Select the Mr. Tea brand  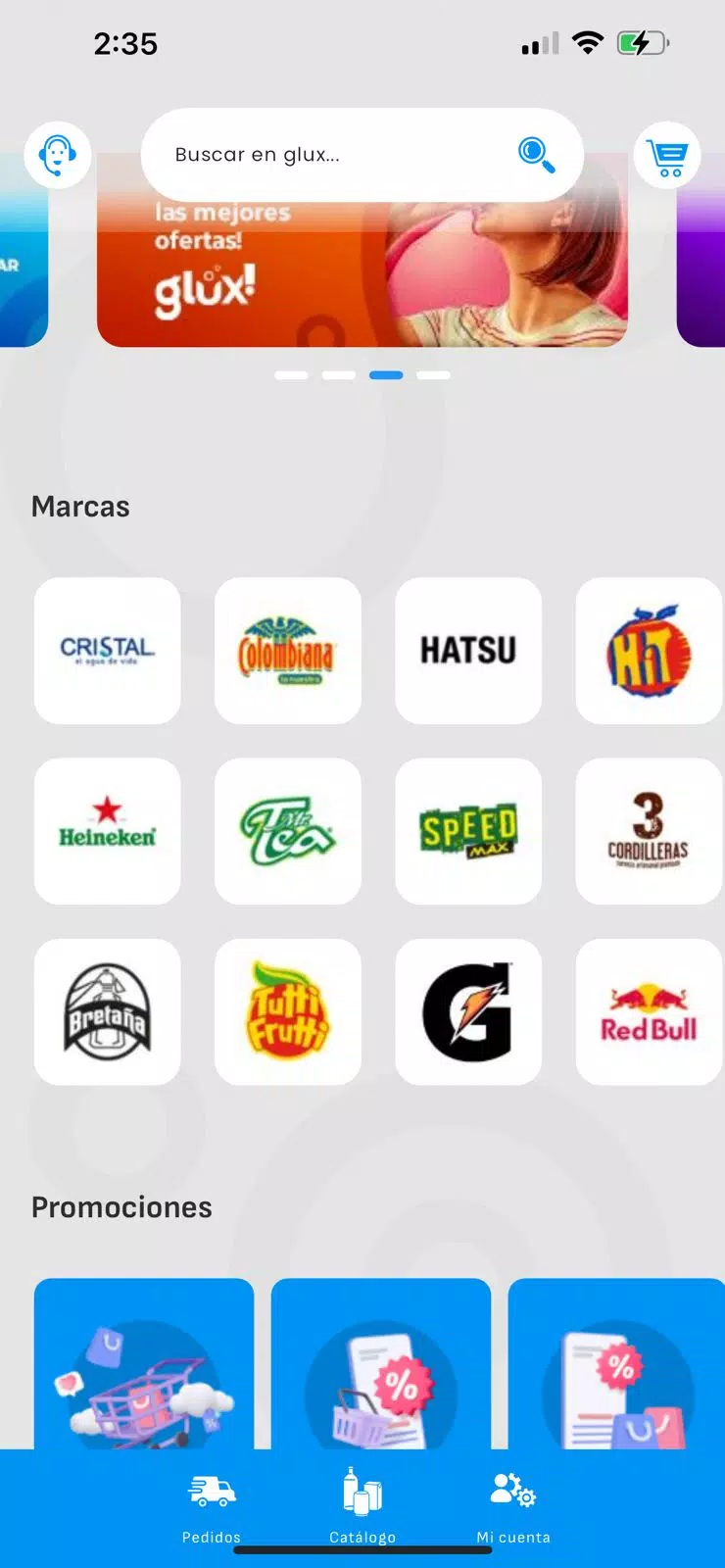[x=288, y=831]
